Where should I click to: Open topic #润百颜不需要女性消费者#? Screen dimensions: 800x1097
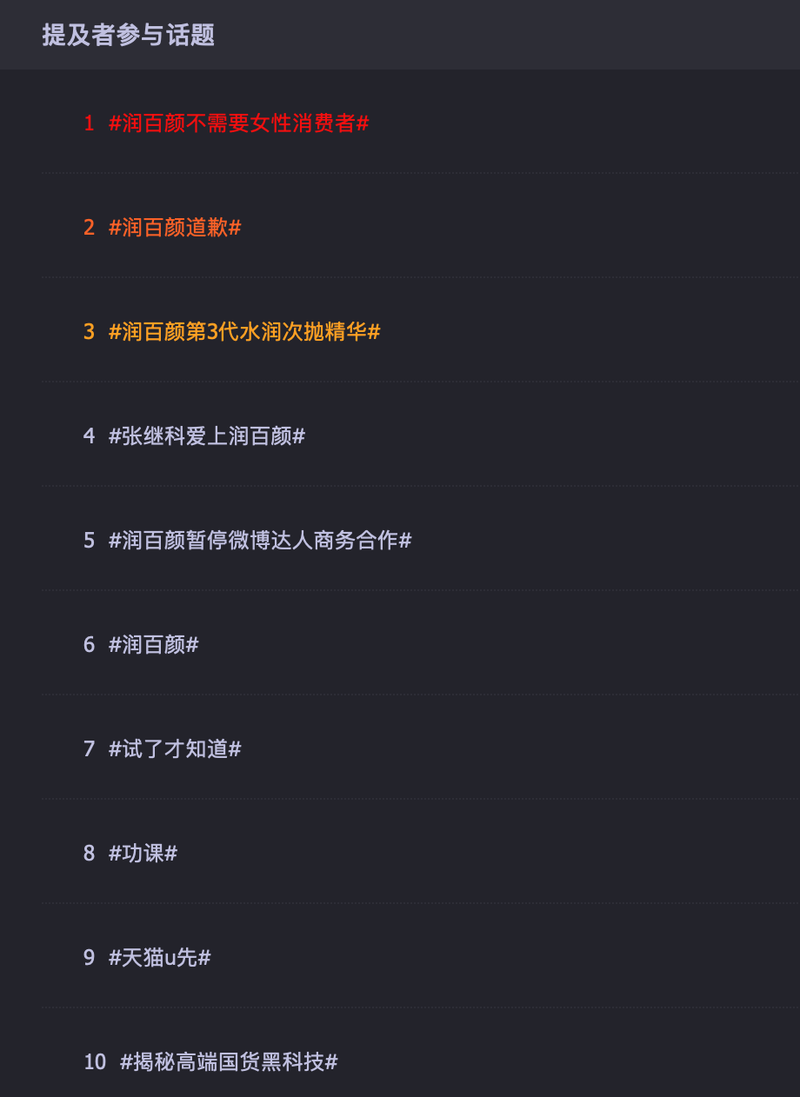239,124
